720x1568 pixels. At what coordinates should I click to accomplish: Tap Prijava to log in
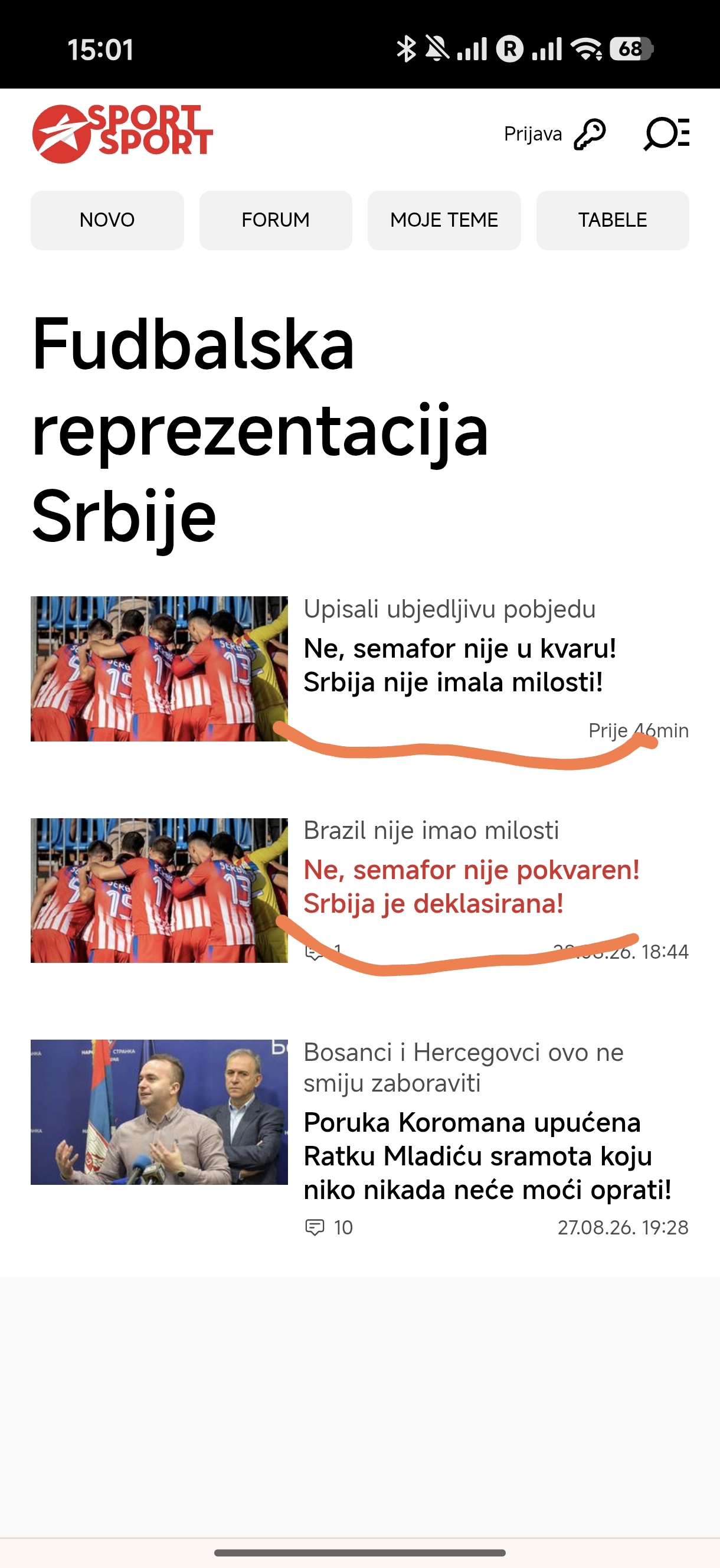554,134
